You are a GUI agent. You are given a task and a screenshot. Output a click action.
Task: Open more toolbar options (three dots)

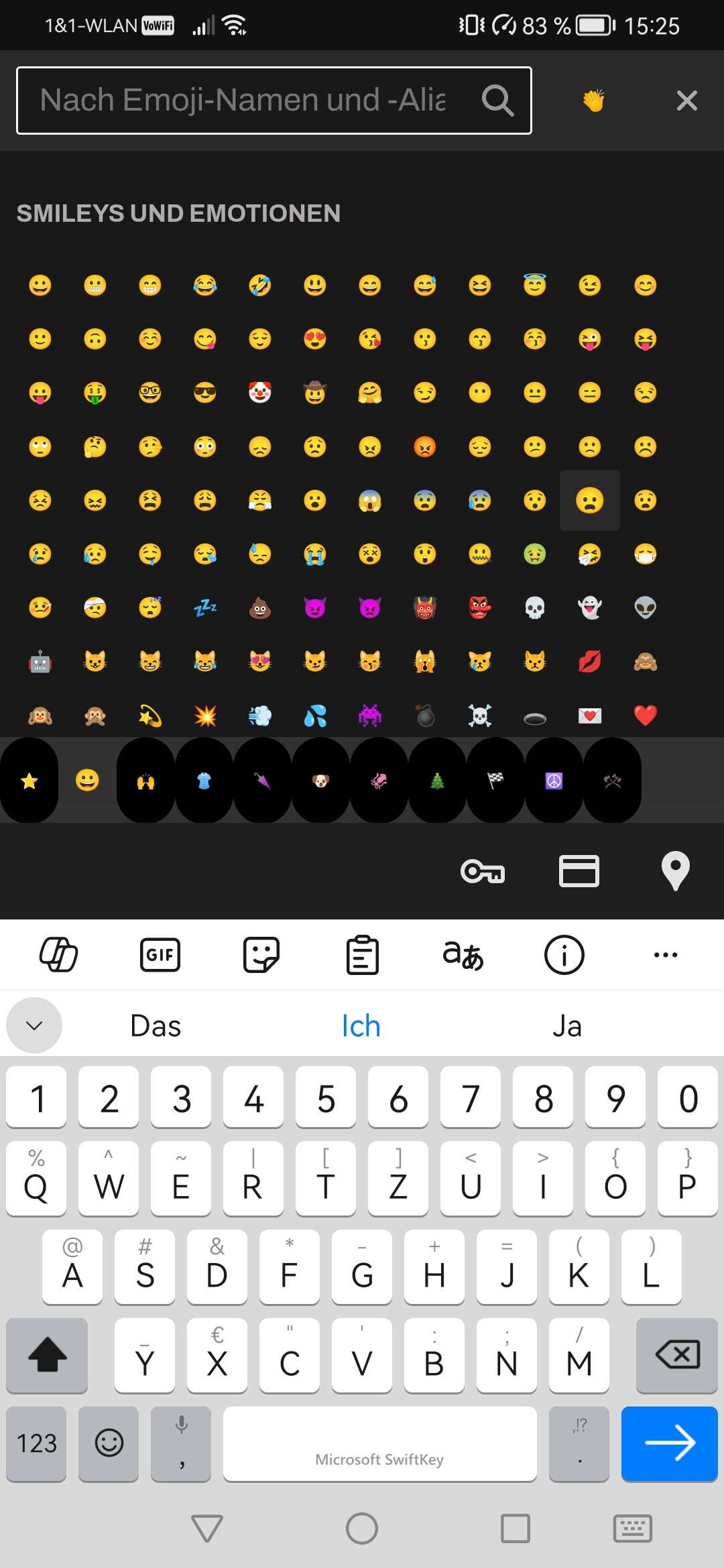(666, 954)
